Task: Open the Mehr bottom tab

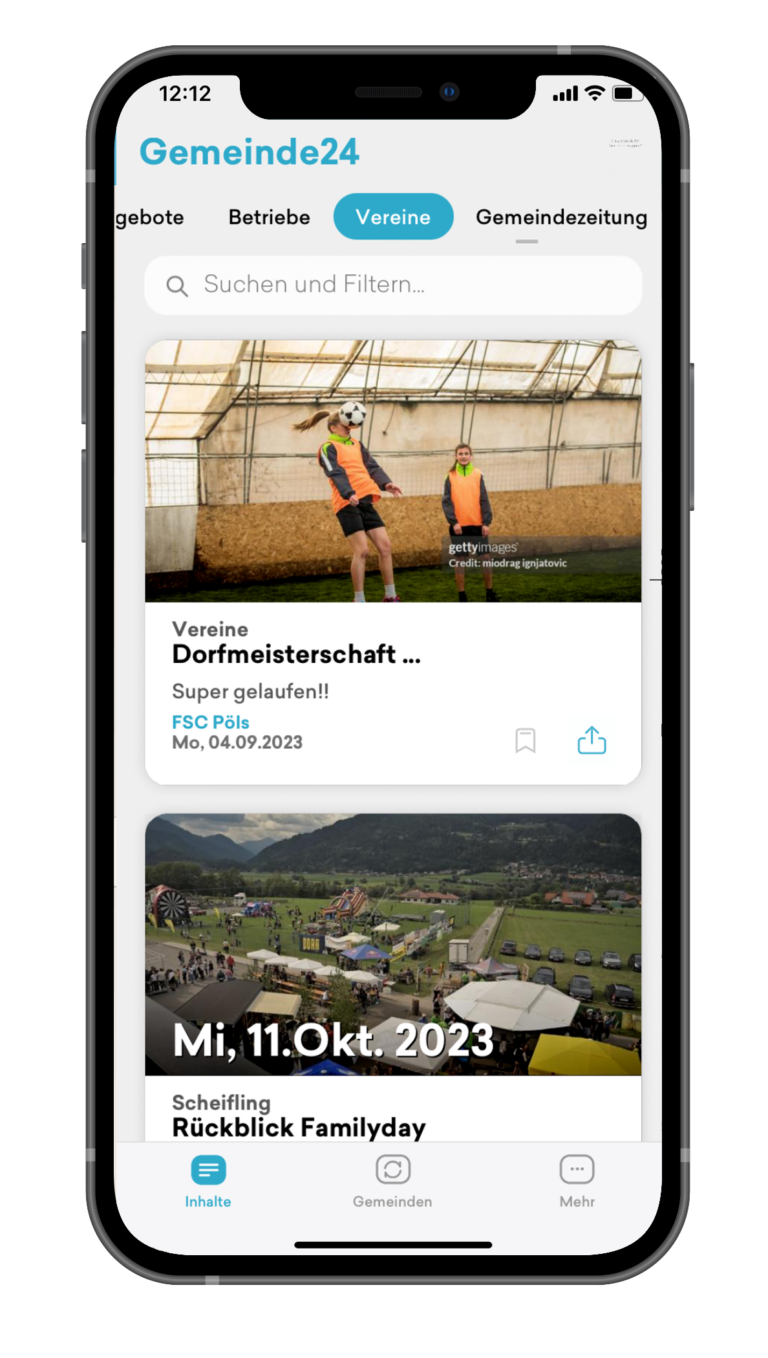Action: tap(577, 1181)
